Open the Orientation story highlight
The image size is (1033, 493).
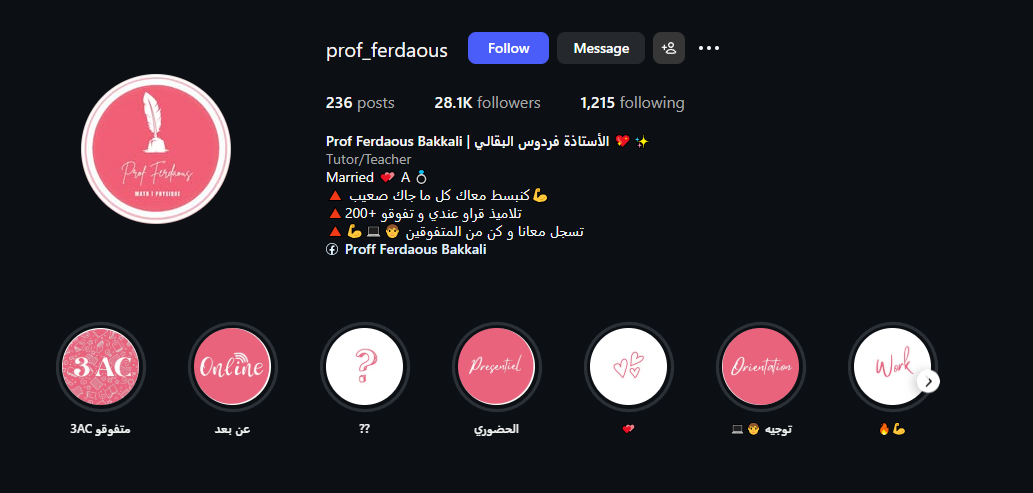tap(761, 367)
